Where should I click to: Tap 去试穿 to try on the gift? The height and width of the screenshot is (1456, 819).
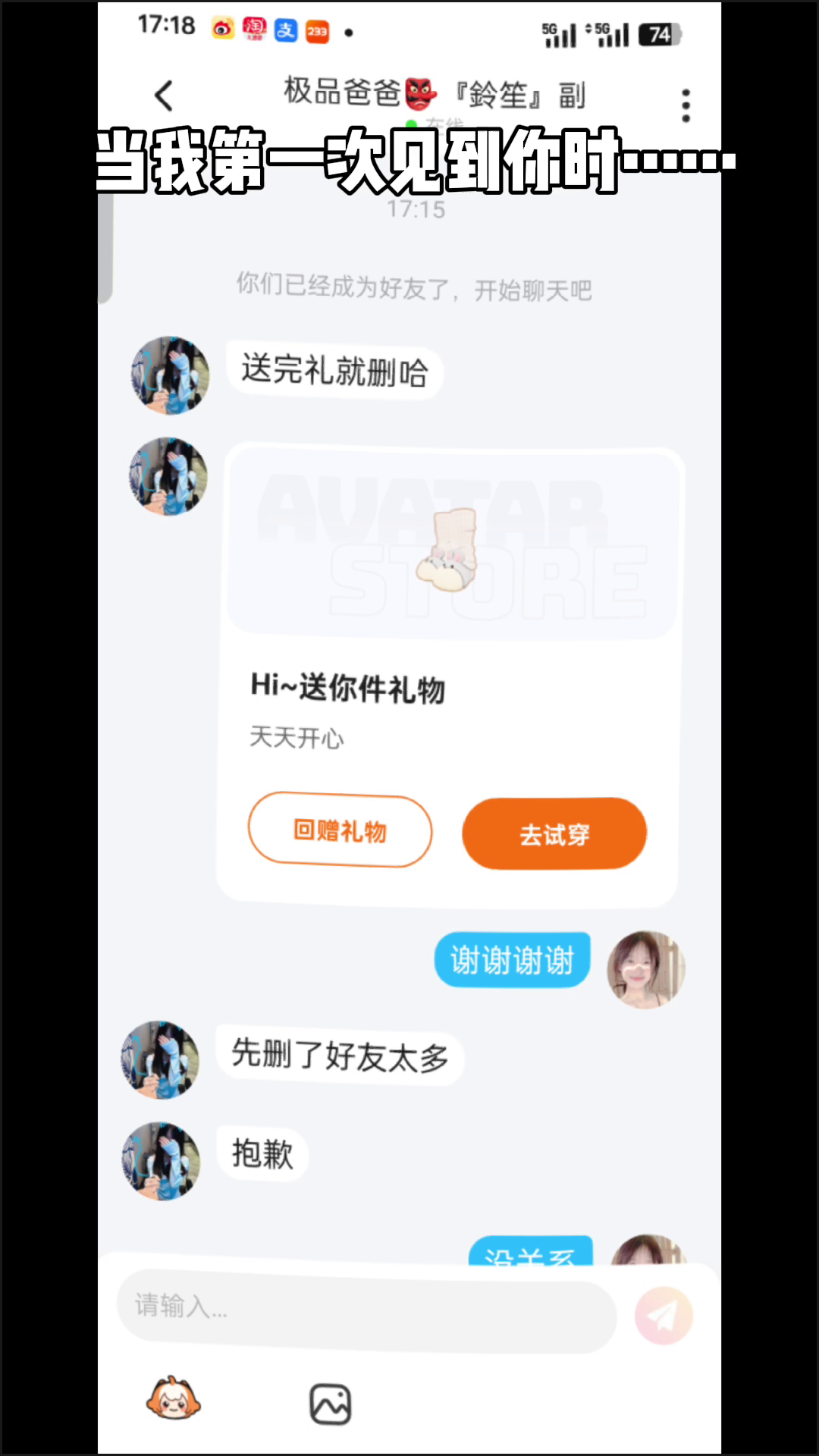pos(554,833)
